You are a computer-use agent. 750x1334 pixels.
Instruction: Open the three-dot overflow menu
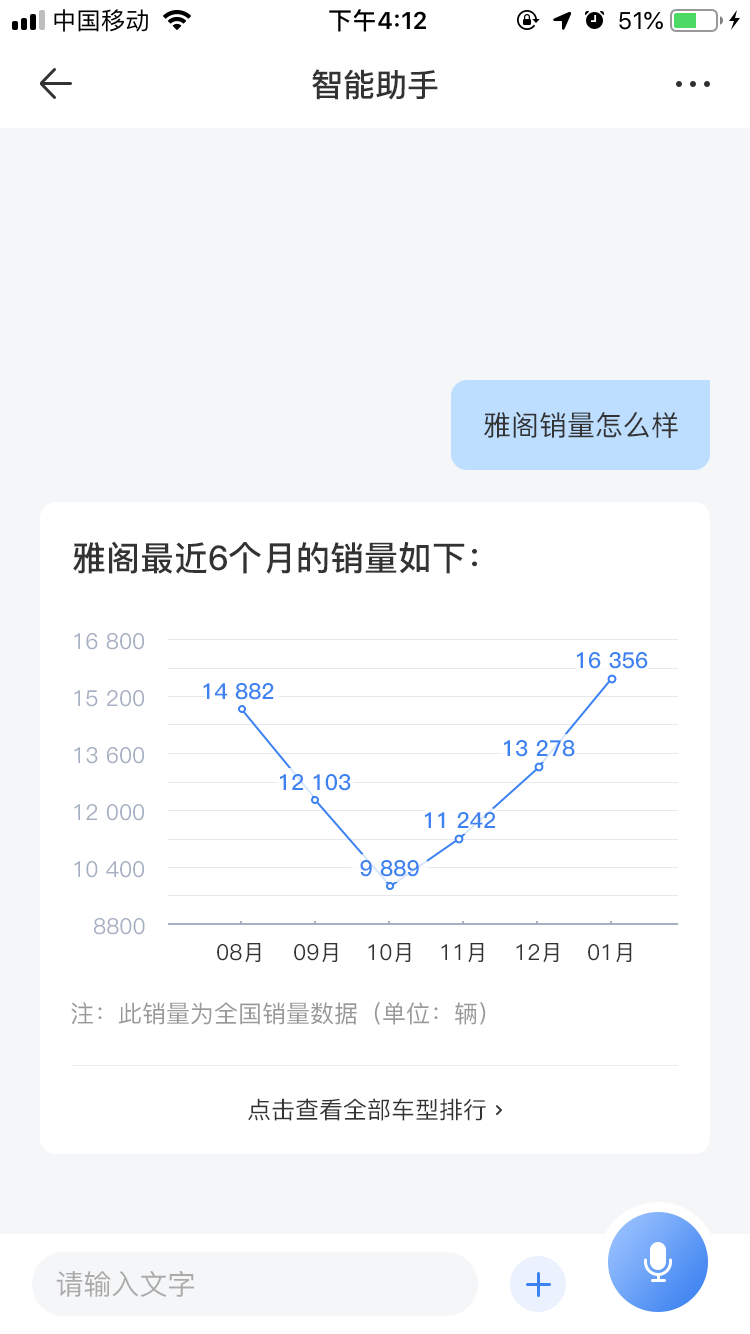692,84
